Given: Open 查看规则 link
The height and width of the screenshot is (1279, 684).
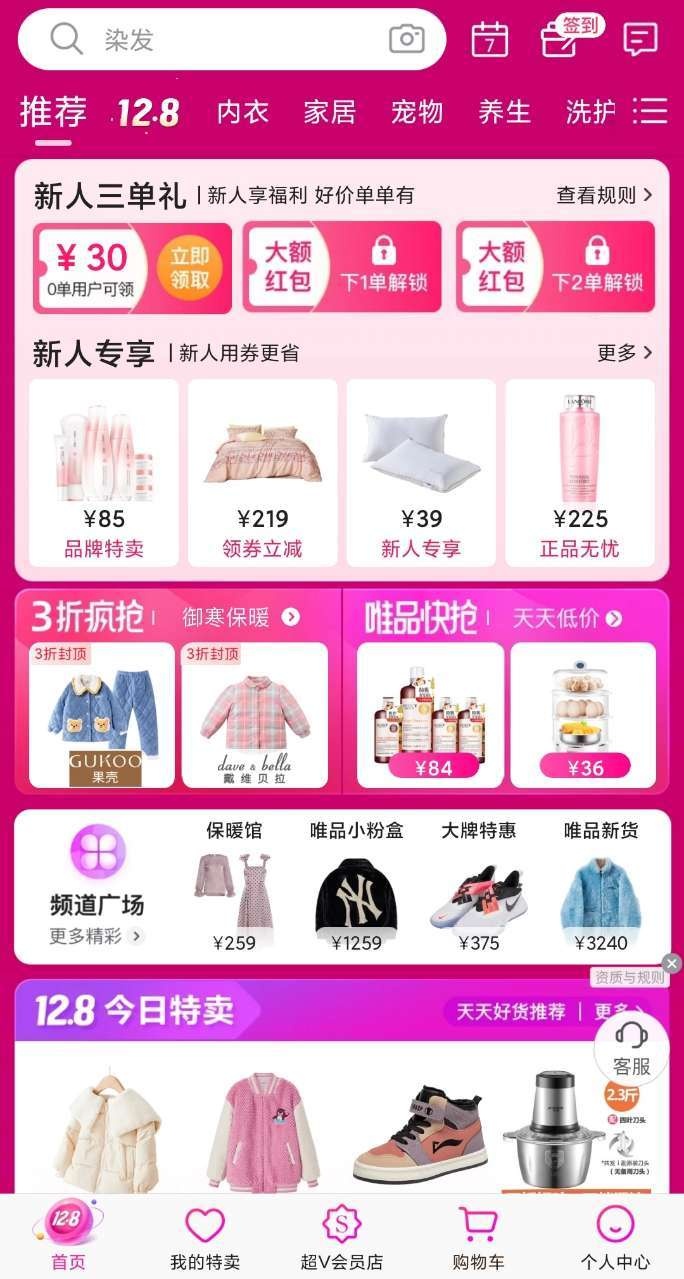Looking at the screenshot, I should pyautogui.click(x=604, y=195).
